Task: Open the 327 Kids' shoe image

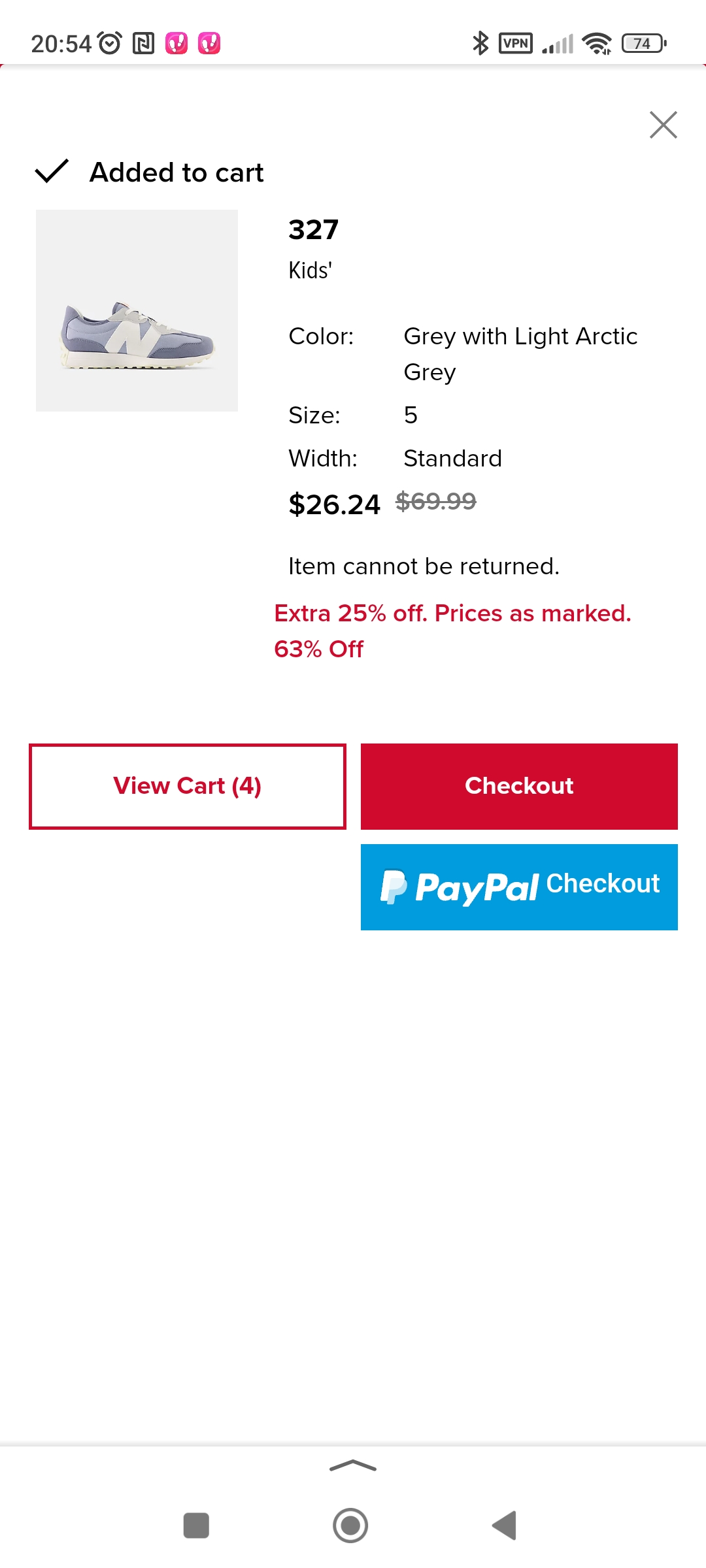Action: point(137,310)
